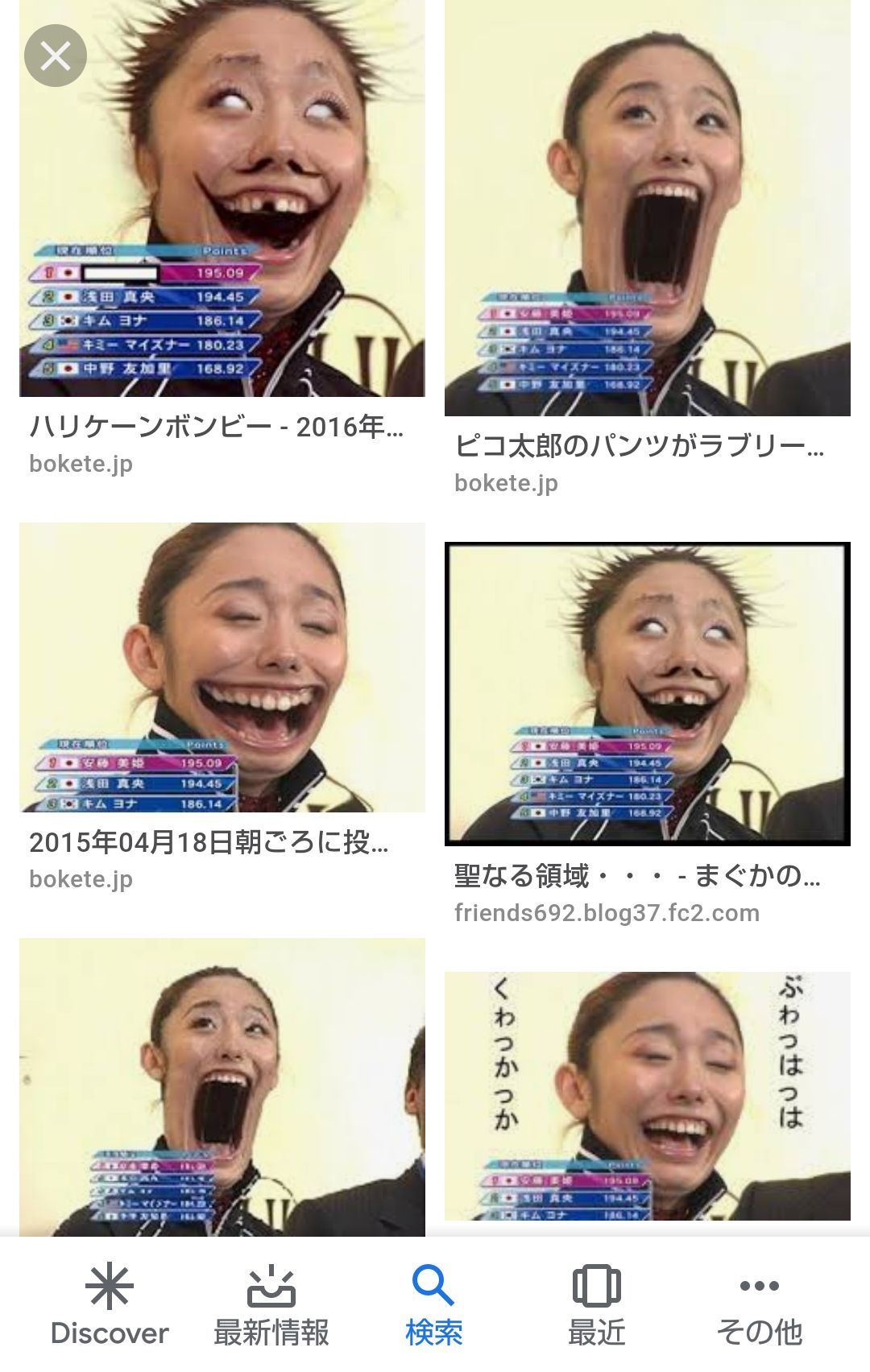Go to the 最近 tab
Image resolution: width=870 pixels, height=1372 pixels.
pos(596,1306)
